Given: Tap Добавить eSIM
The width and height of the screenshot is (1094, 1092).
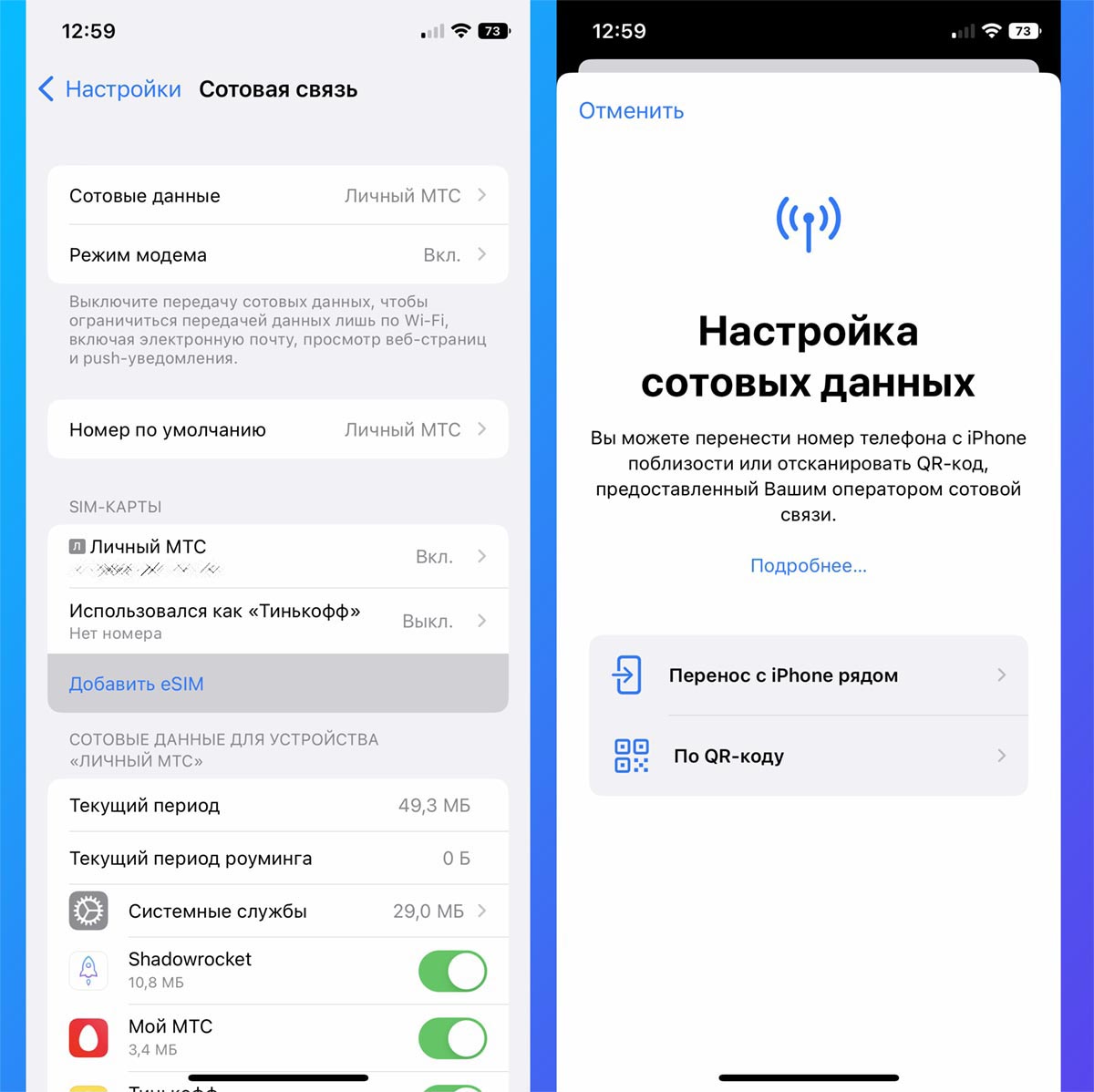Looking at the screenshot, I should pos(137,684).
